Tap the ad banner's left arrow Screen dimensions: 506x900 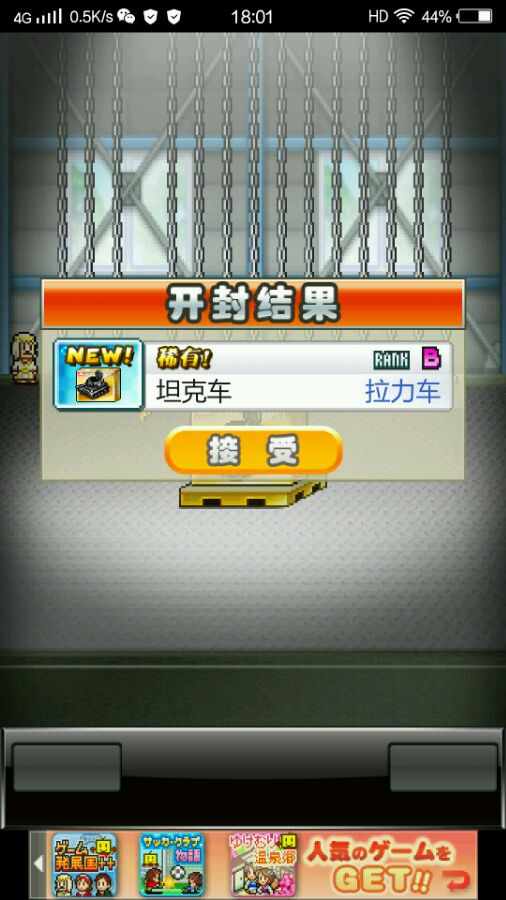click(38, 864)
